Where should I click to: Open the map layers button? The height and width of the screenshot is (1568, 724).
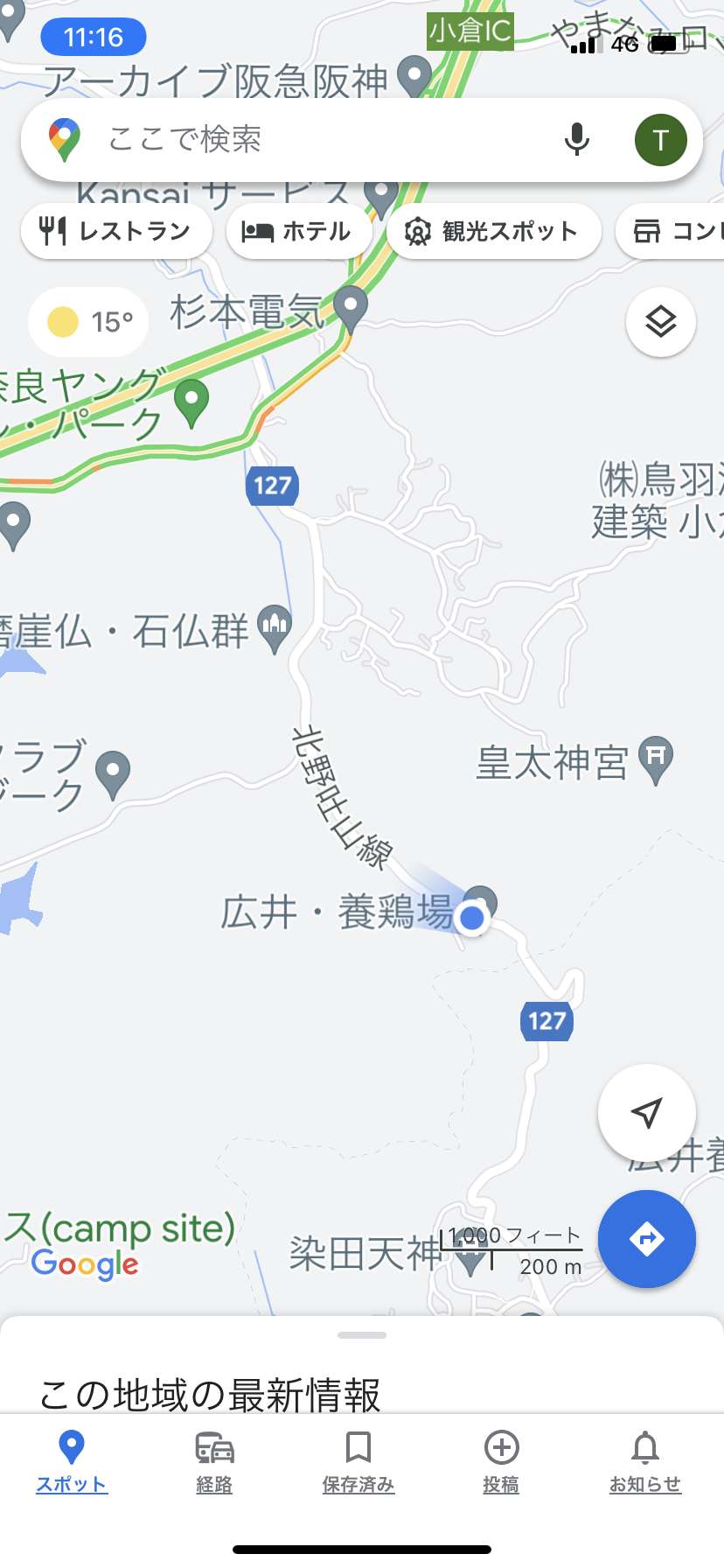661,322
